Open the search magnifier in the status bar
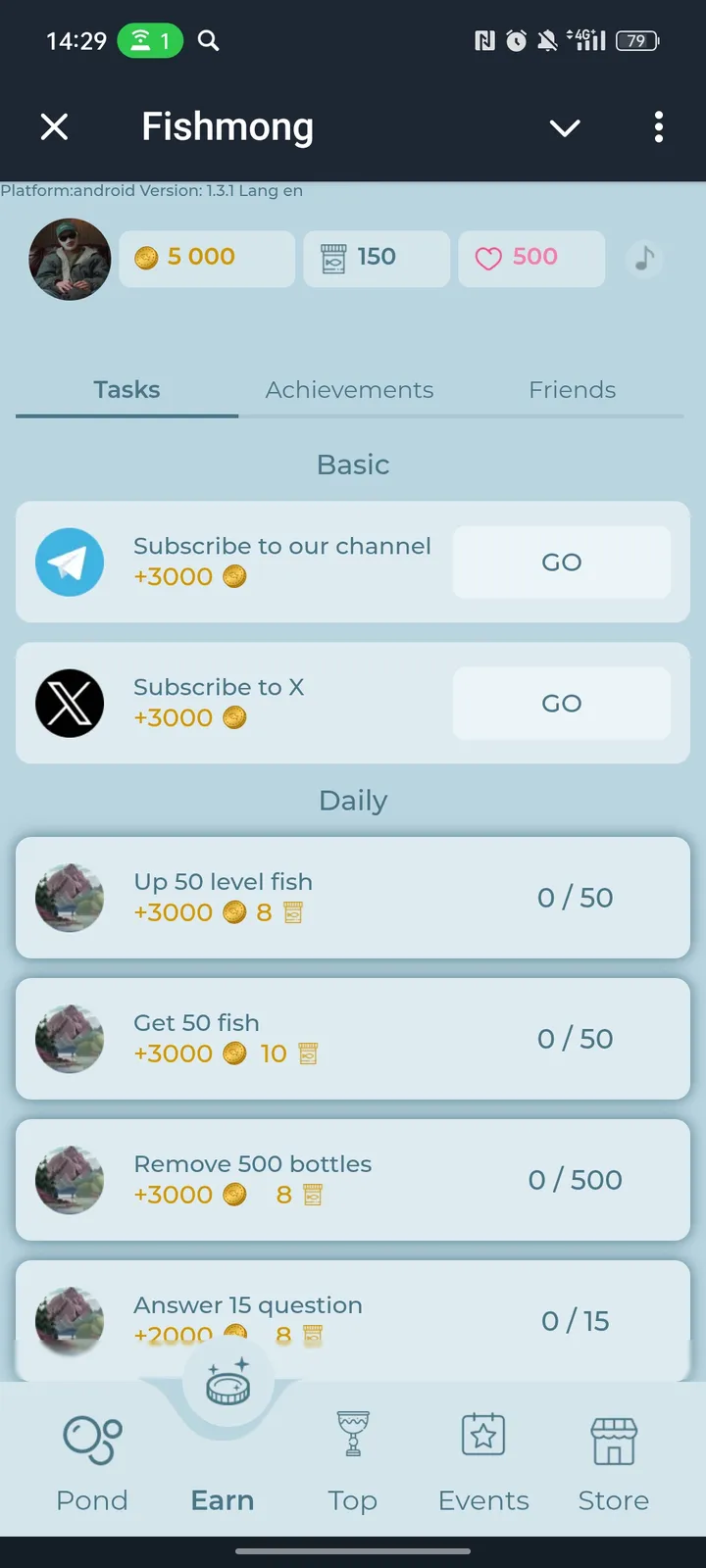The height and width of the screenshot is (1568, 706). [x=208, y=40]
